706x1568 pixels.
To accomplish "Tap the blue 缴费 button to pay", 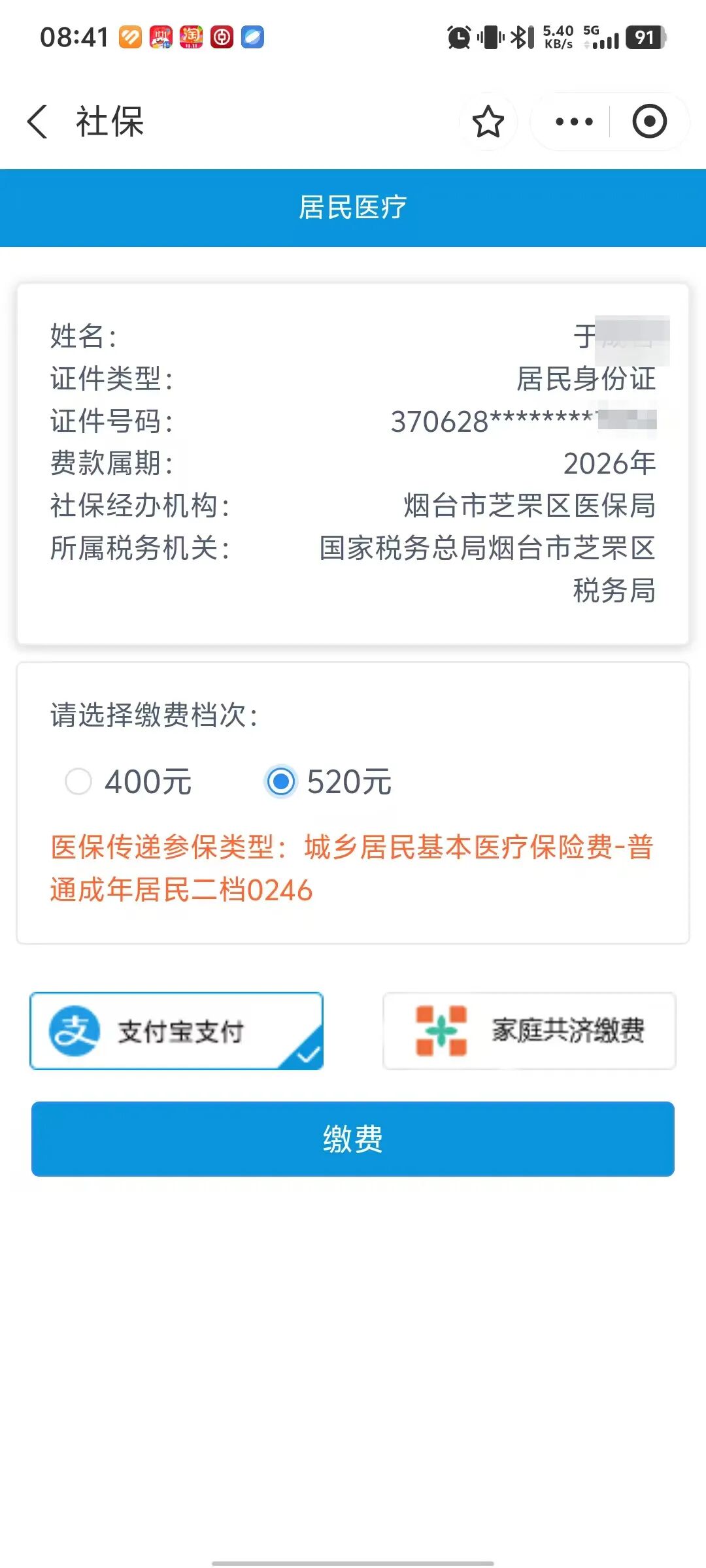I will click(353, 1139).
